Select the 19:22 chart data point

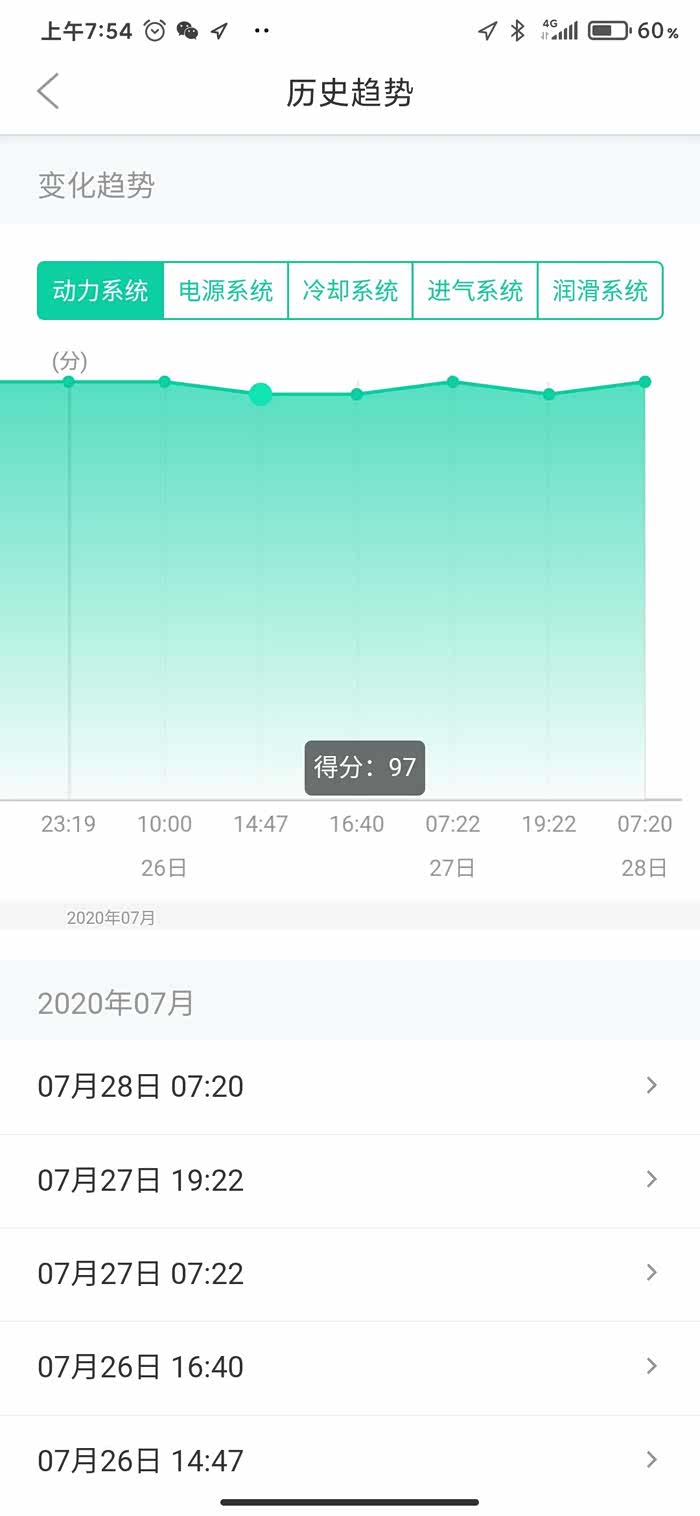tap(549, 394)
